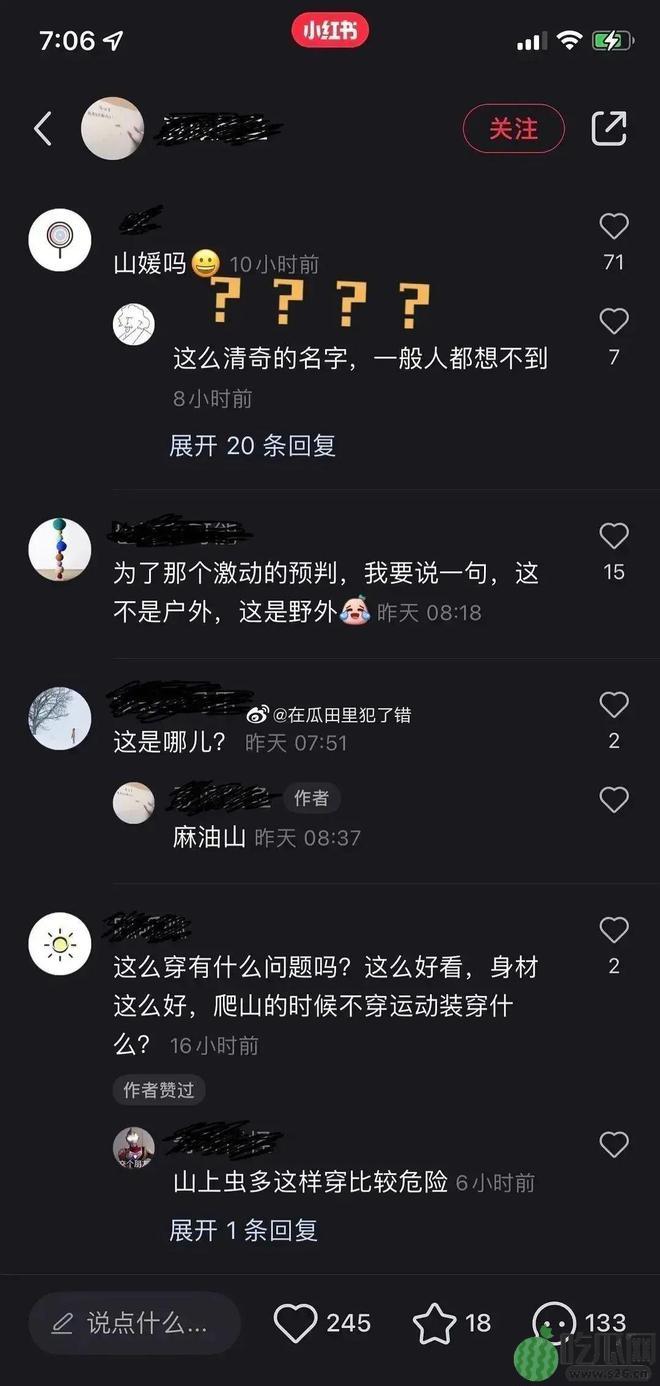Open the comments icon showing 133
Viewport: 660px width, 1386px height.
point(555,1323)
